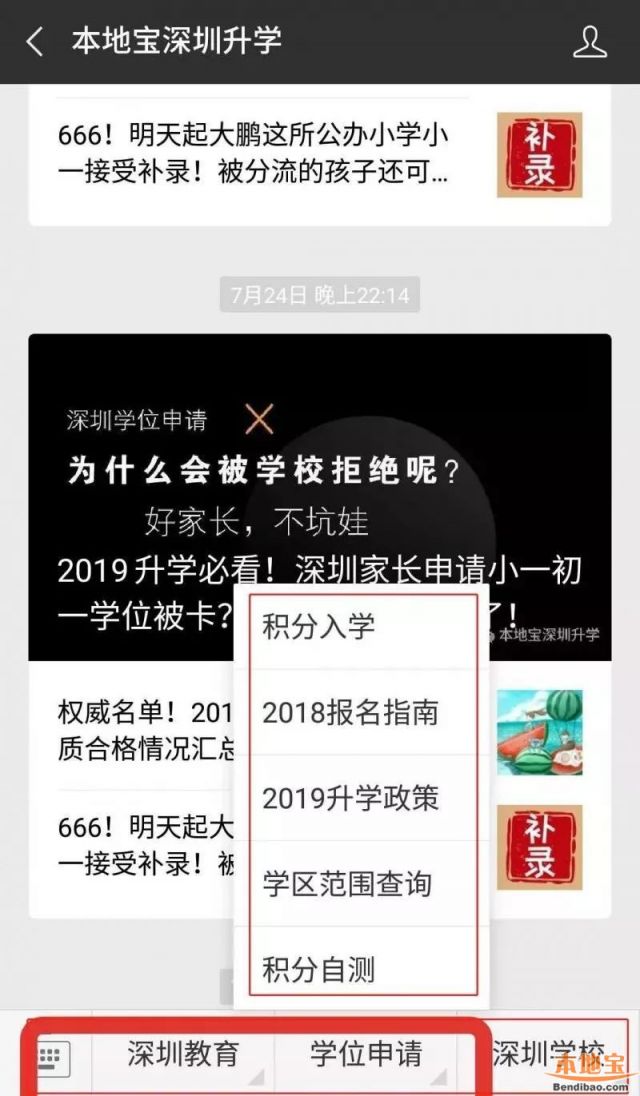Open the 权威名单 article
The height and width of the screenshot is (1096, 640).
click(140, 729)
